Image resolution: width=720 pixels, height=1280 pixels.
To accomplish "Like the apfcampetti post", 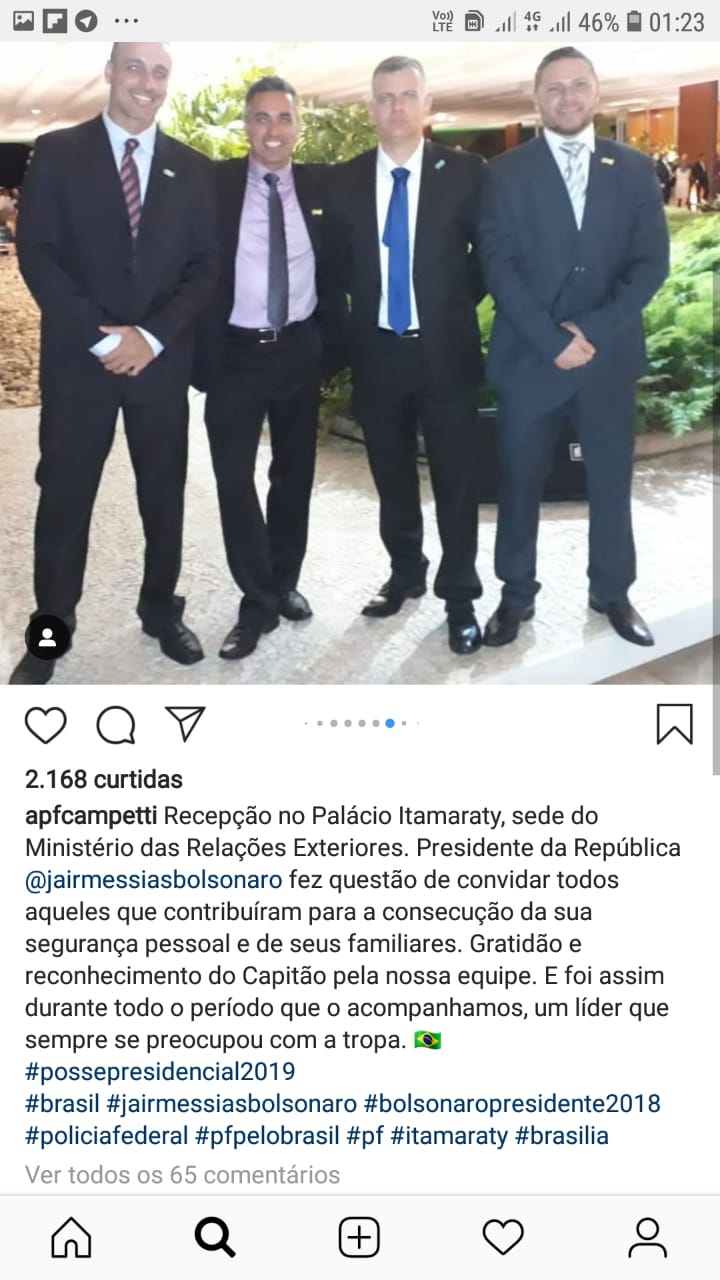I will [x=45, y=725].
